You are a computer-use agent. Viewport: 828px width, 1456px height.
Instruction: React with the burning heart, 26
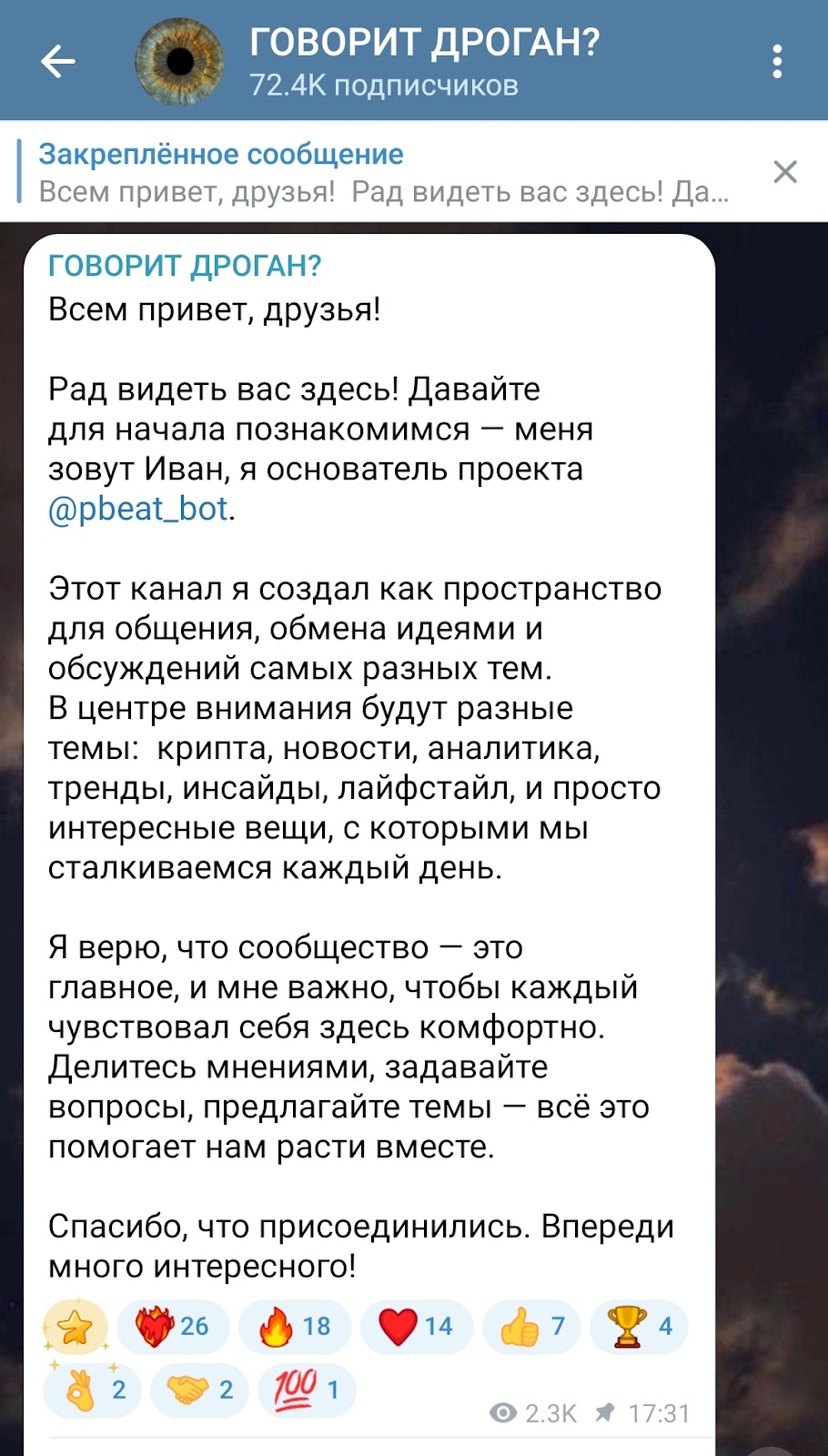click(x=173, y=1327)
